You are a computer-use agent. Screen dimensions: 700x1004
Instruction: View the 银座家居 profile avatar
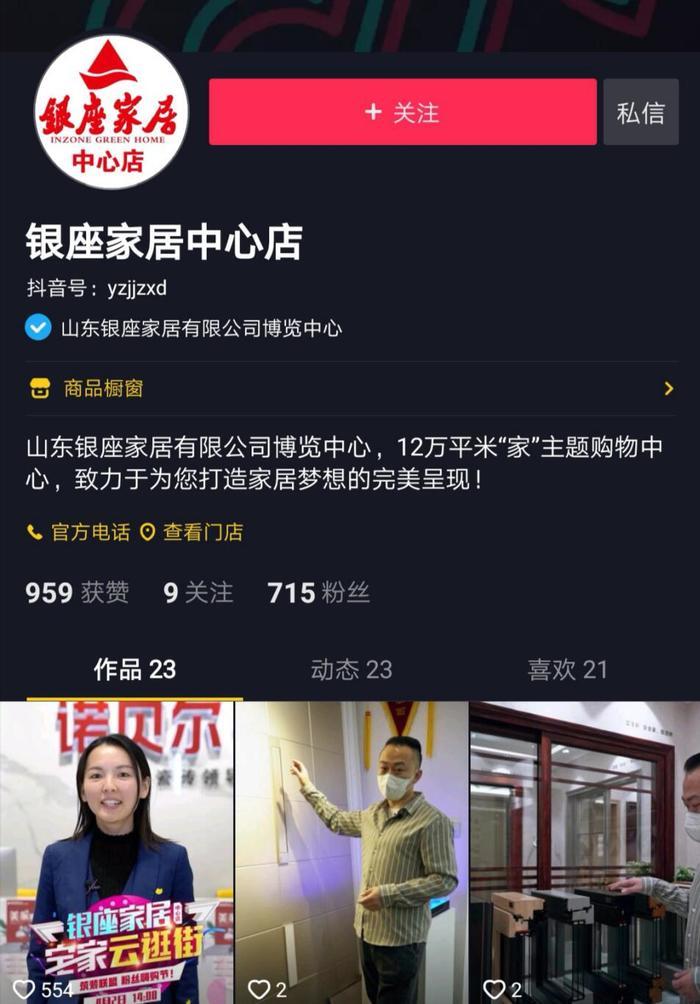[x=111, y=111]
